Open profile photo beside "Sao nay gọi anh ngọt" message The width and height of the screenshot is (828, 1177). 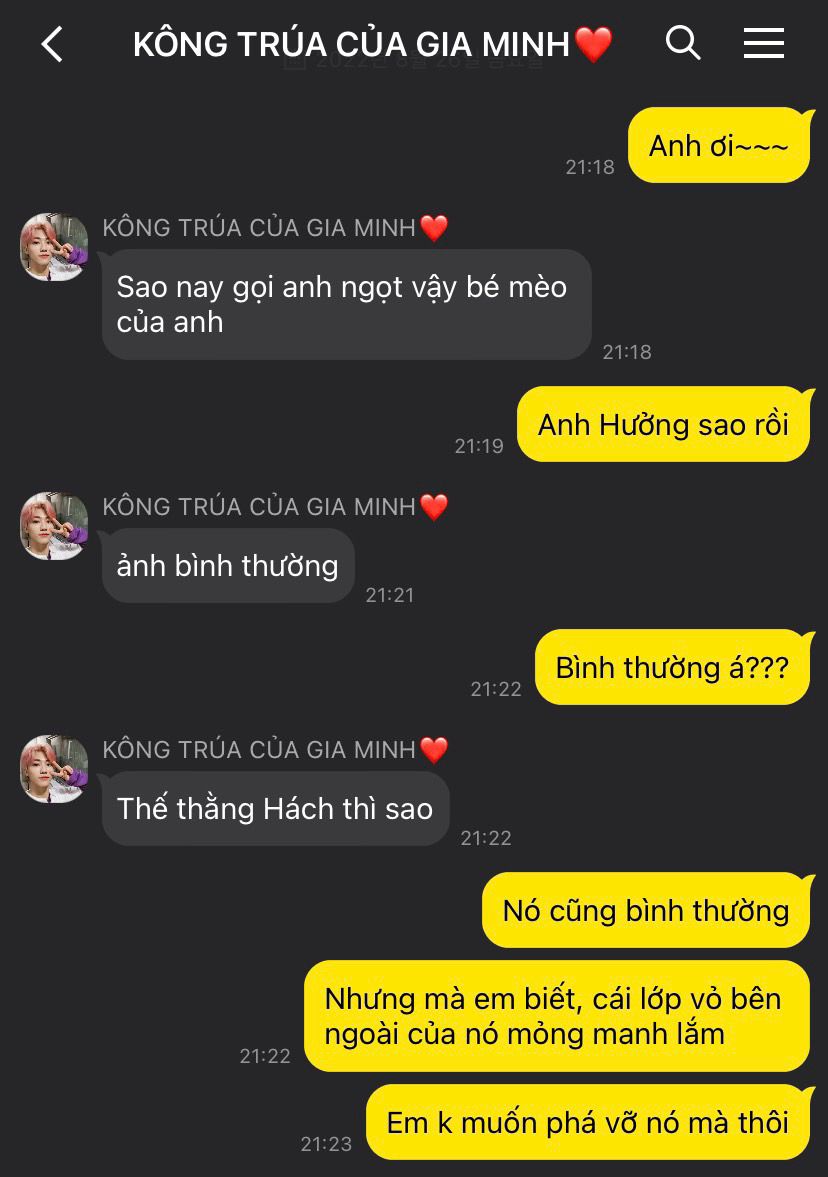(54, 247)
